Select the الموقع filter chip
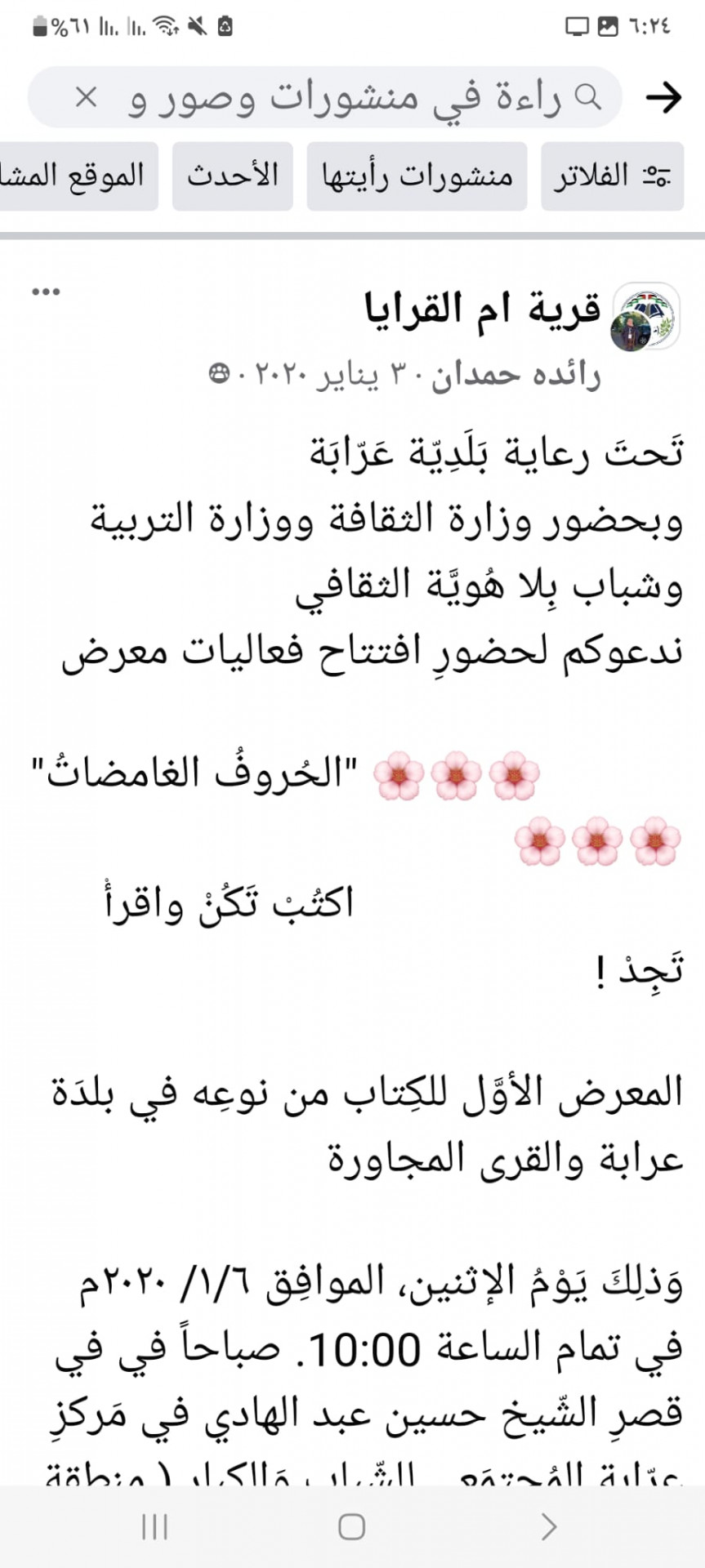The image size is (705, 1568). [78, 176]
